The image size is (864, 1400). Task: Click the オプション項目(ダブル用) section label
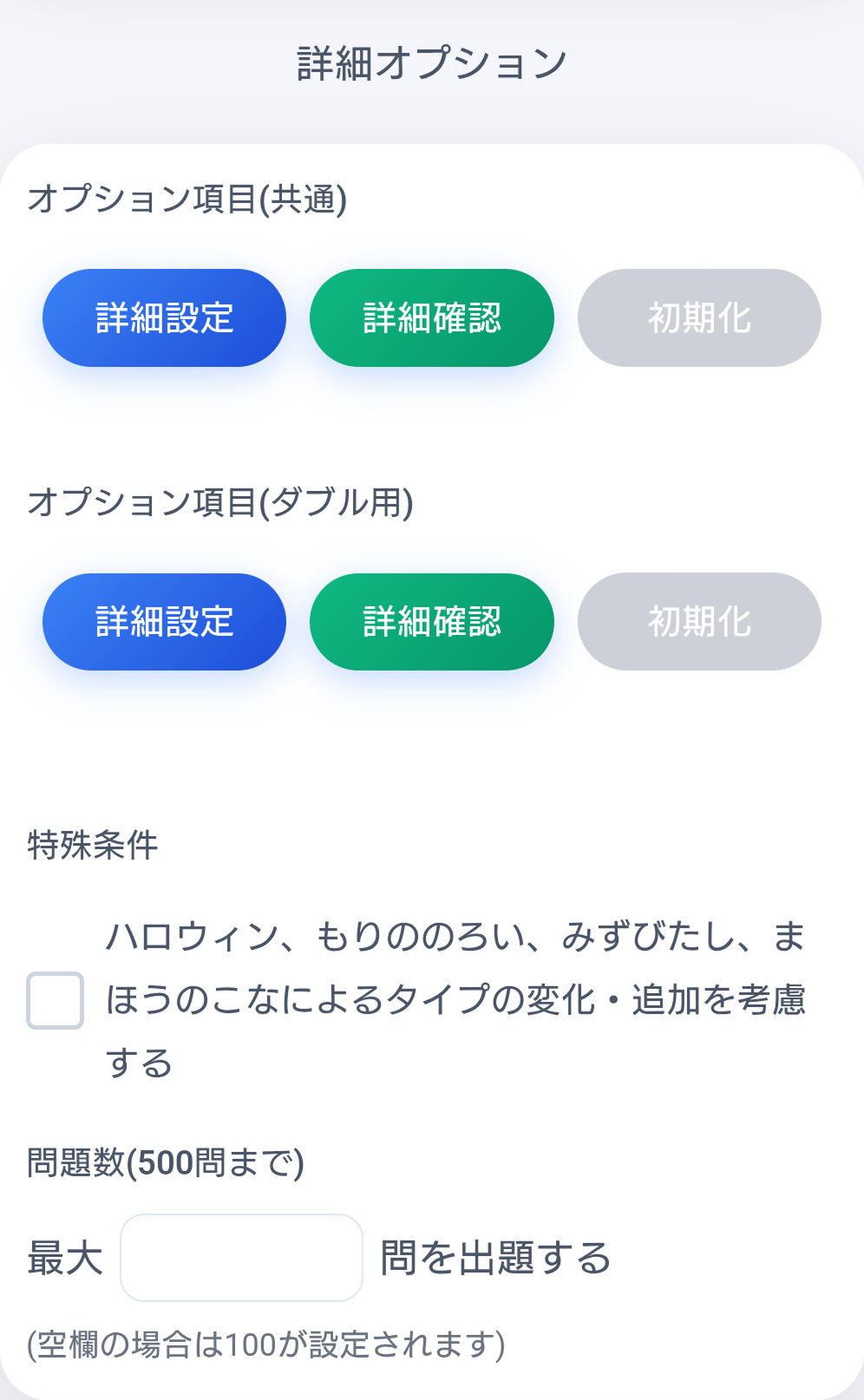(x=221, y=501)
